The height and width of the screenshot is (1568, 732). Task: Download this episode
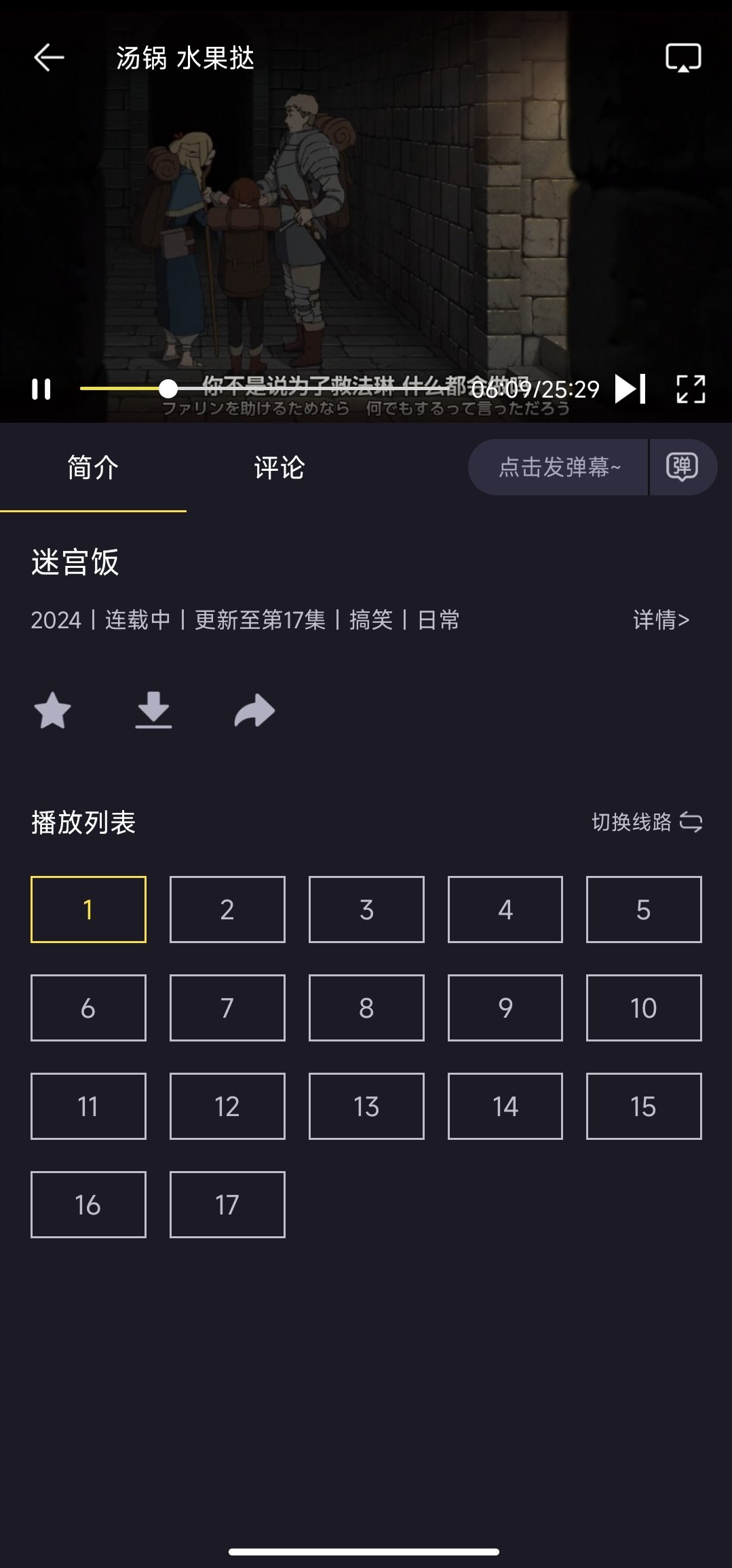153,710
